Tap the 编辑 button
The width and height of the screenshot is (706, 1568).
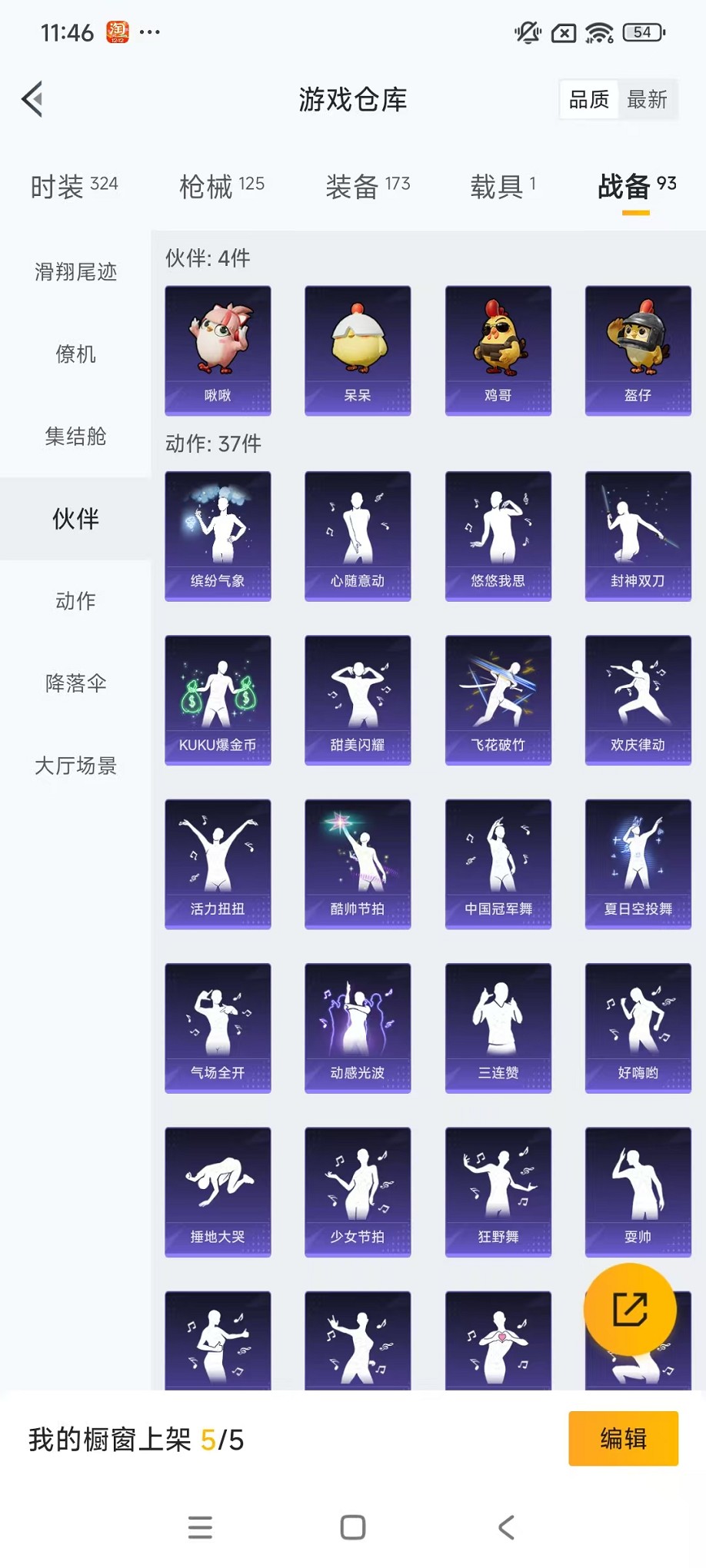[x=623, y=1439]
